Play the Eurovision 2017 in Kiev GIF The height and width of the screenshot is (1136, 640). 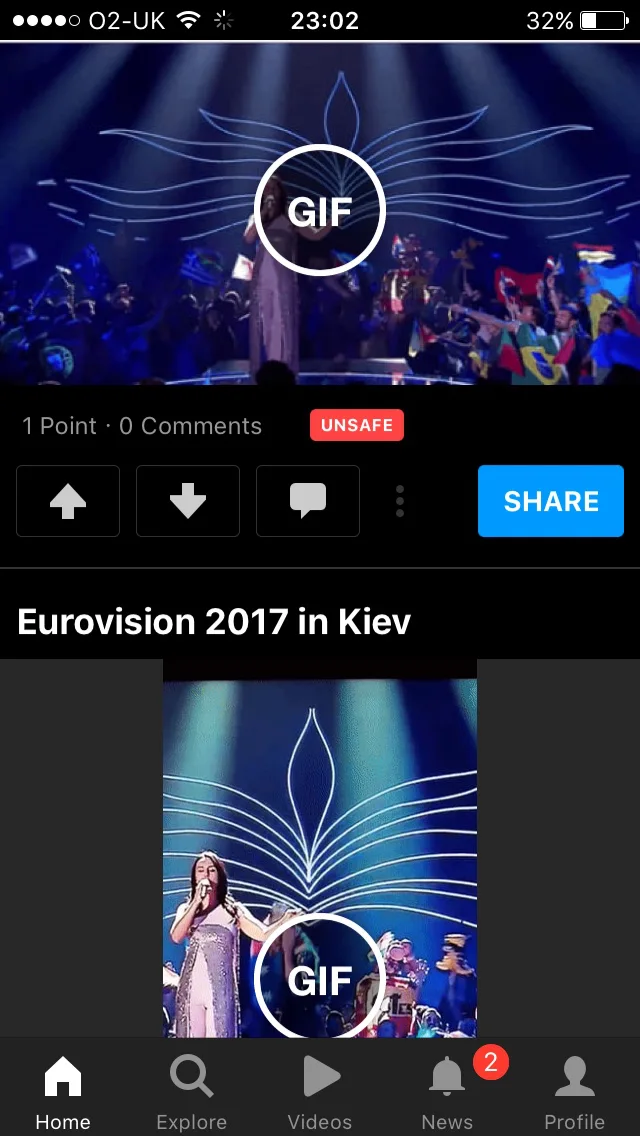click(x=320, y=977)
